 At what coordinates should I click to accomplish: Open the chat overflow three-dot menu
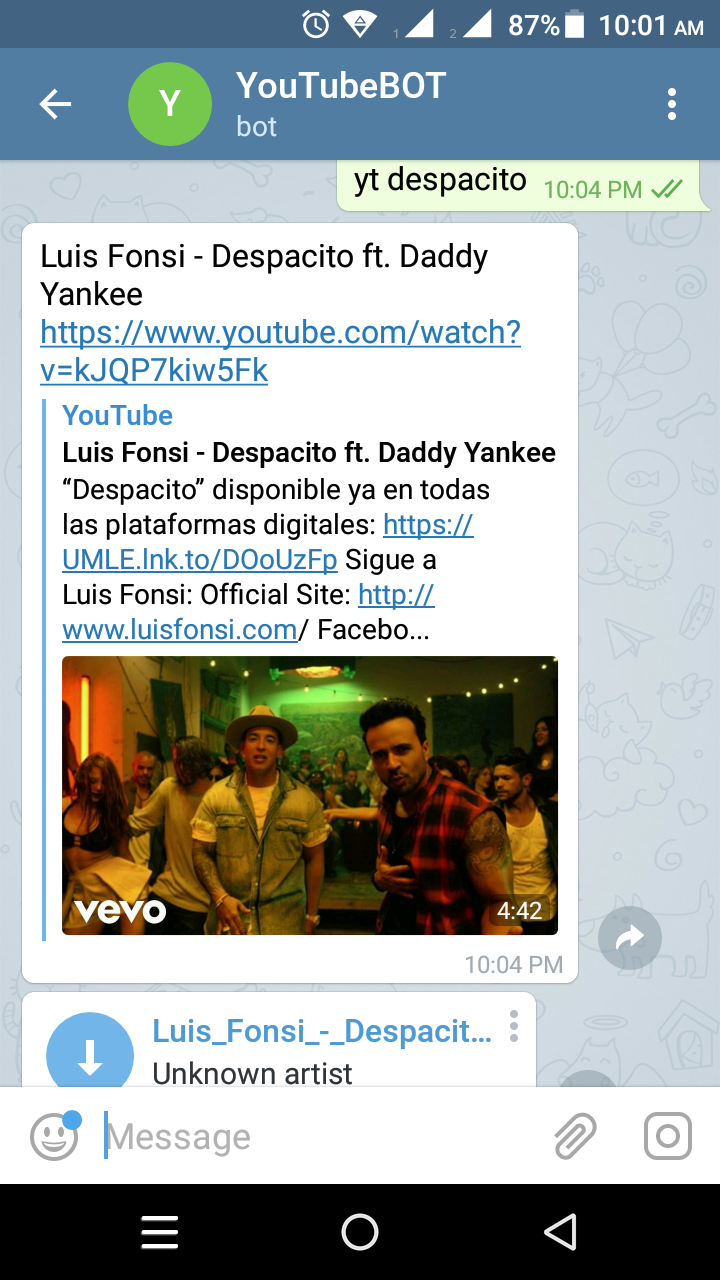671,104
